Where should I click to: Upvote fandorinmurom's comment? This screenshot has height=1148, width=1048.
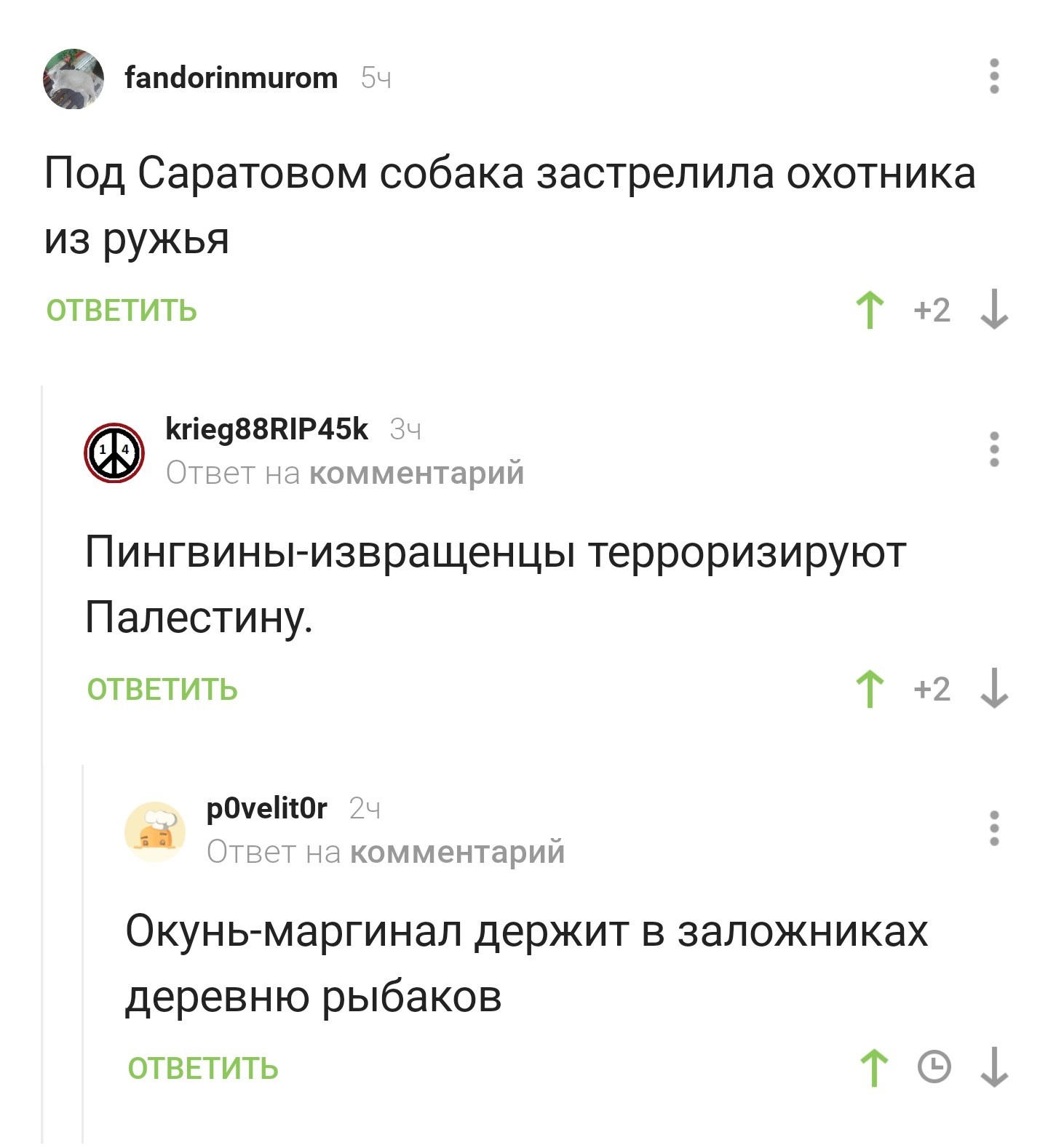point(870,311)
